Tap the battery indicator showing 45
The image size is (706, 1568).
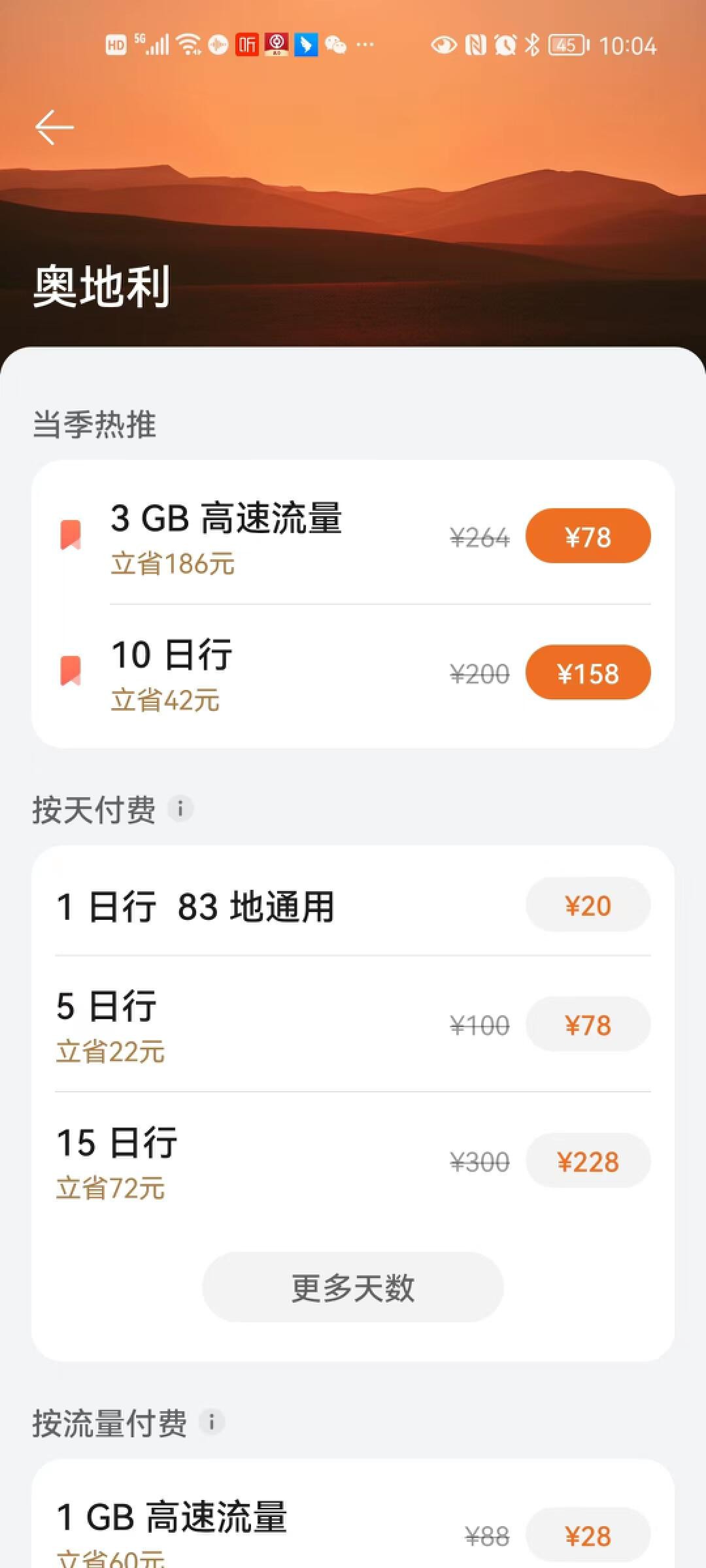tap(566, 44)
